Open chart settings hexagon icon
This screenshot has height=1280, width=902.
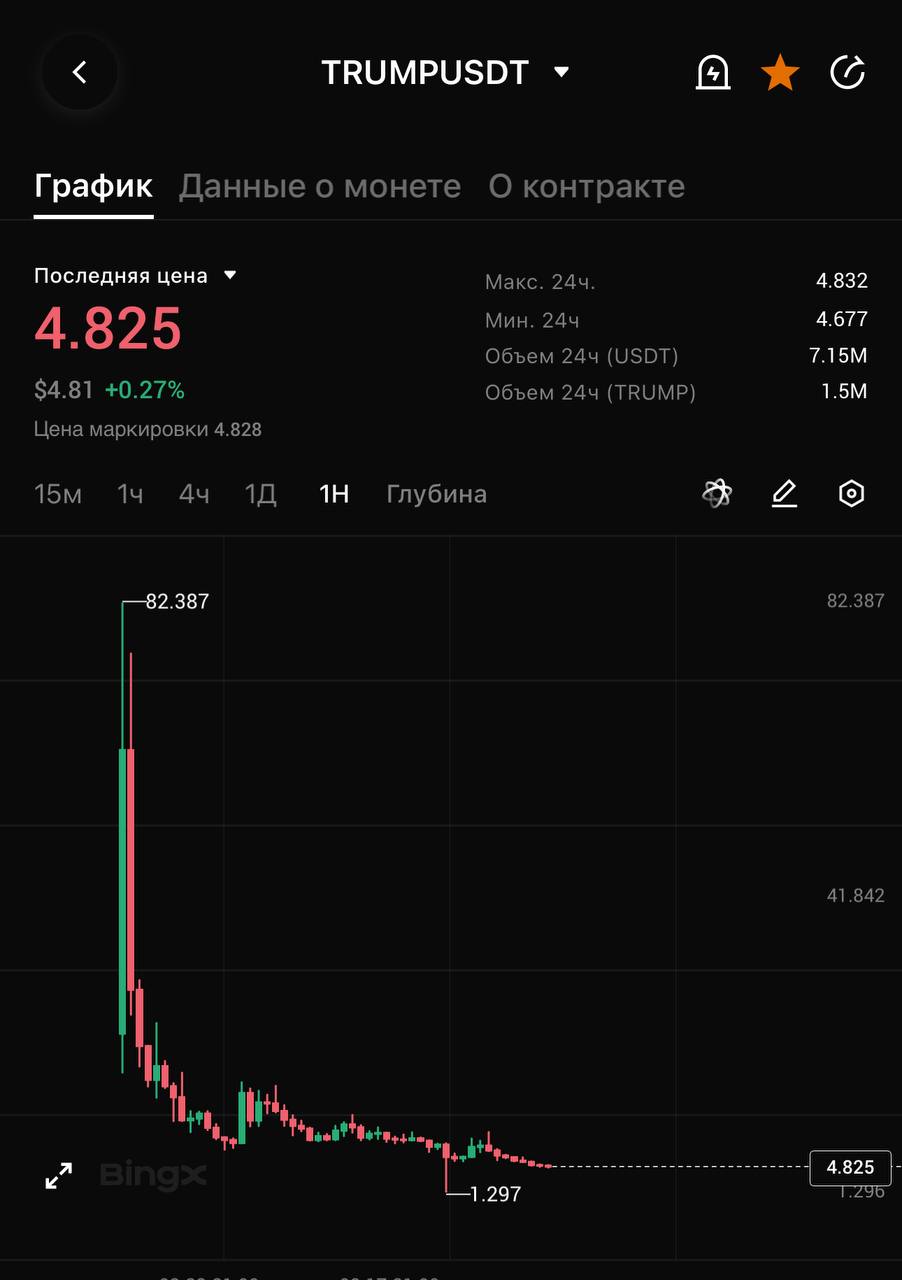[x=851, y=493]
